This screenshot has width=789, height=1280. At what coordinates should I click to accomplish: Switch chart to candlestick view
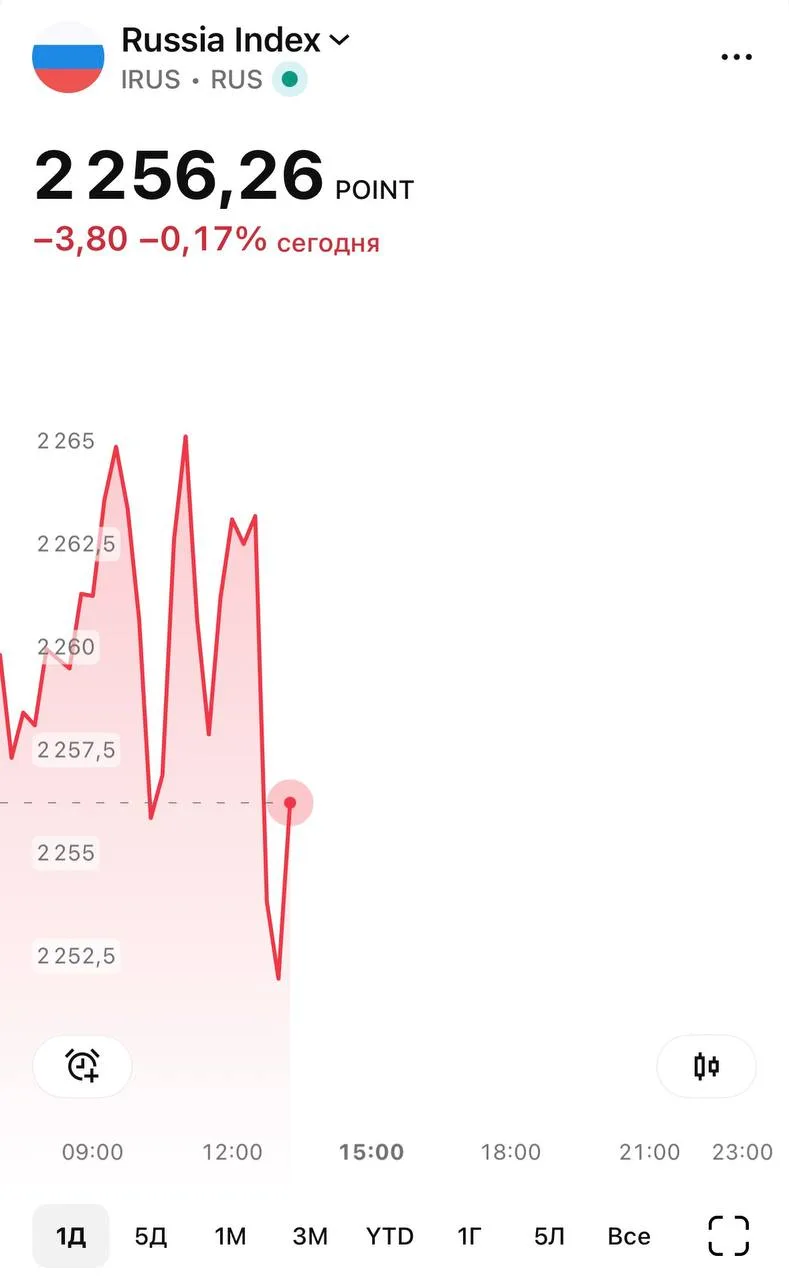(x=706, y=1066)
